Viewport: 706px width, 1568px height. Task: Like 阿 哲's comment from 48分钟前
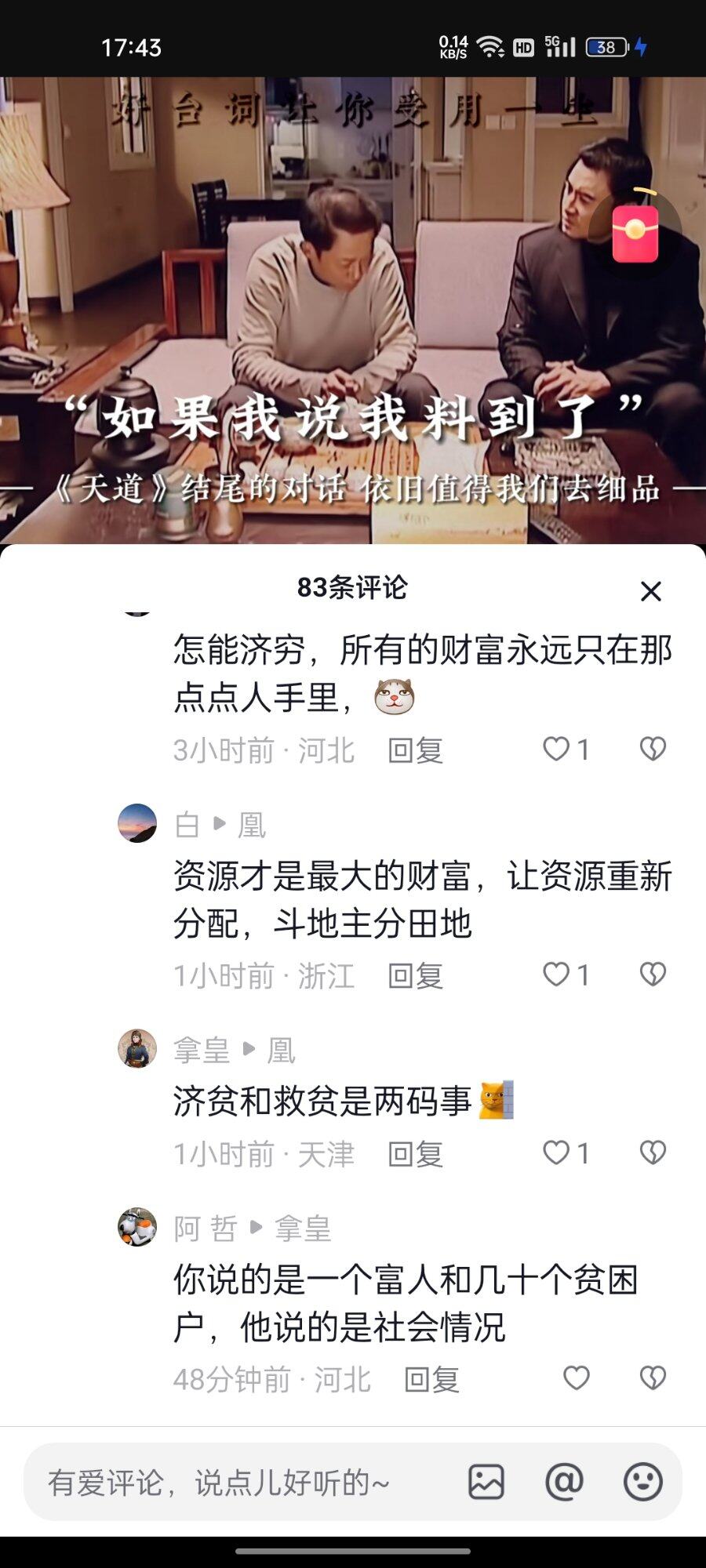(x=577, y=1378)
